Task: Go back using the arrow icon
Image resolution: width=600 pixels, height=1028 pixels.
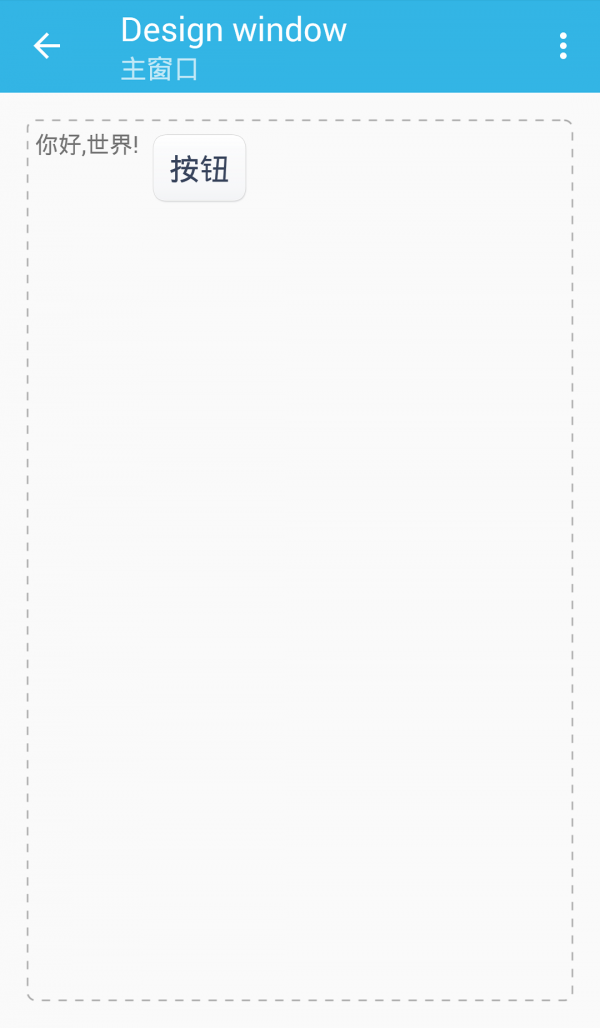Action: [46, 46]
